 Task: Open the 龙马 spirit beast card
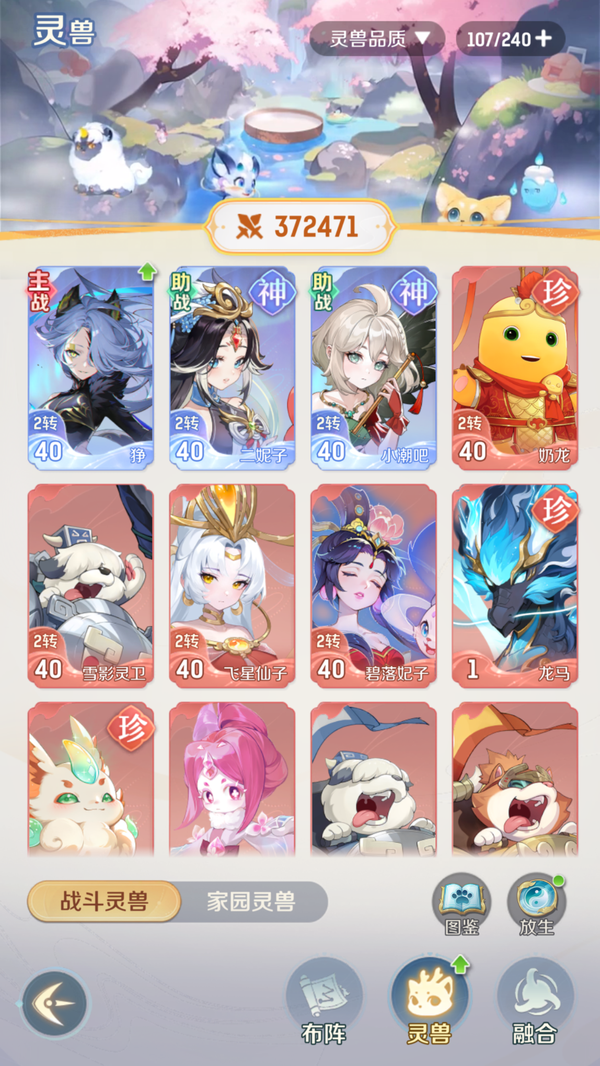click(514, 585)
